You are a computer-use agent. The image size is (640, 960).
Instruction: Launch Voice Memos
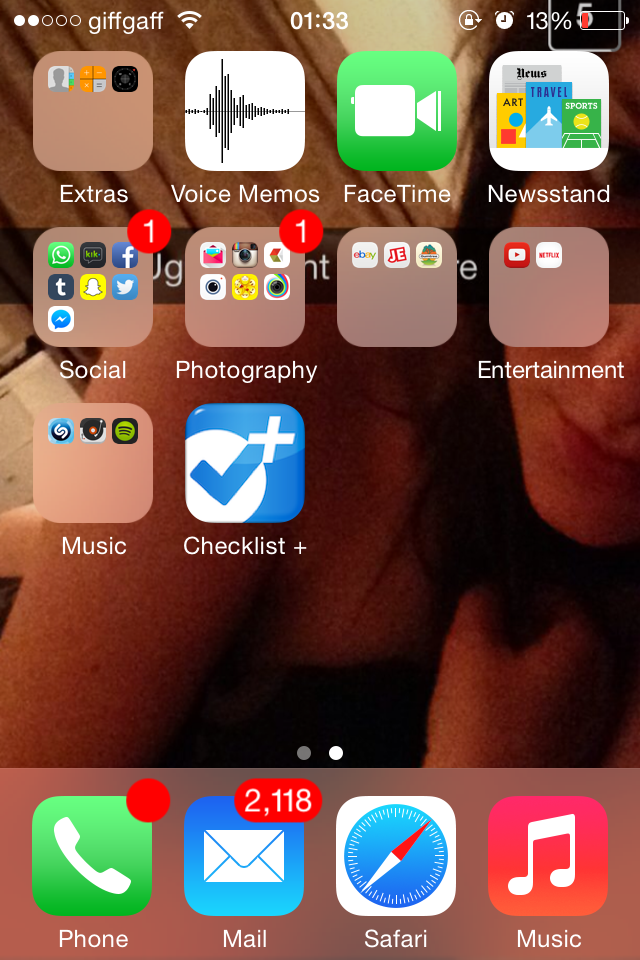[245, 111]
